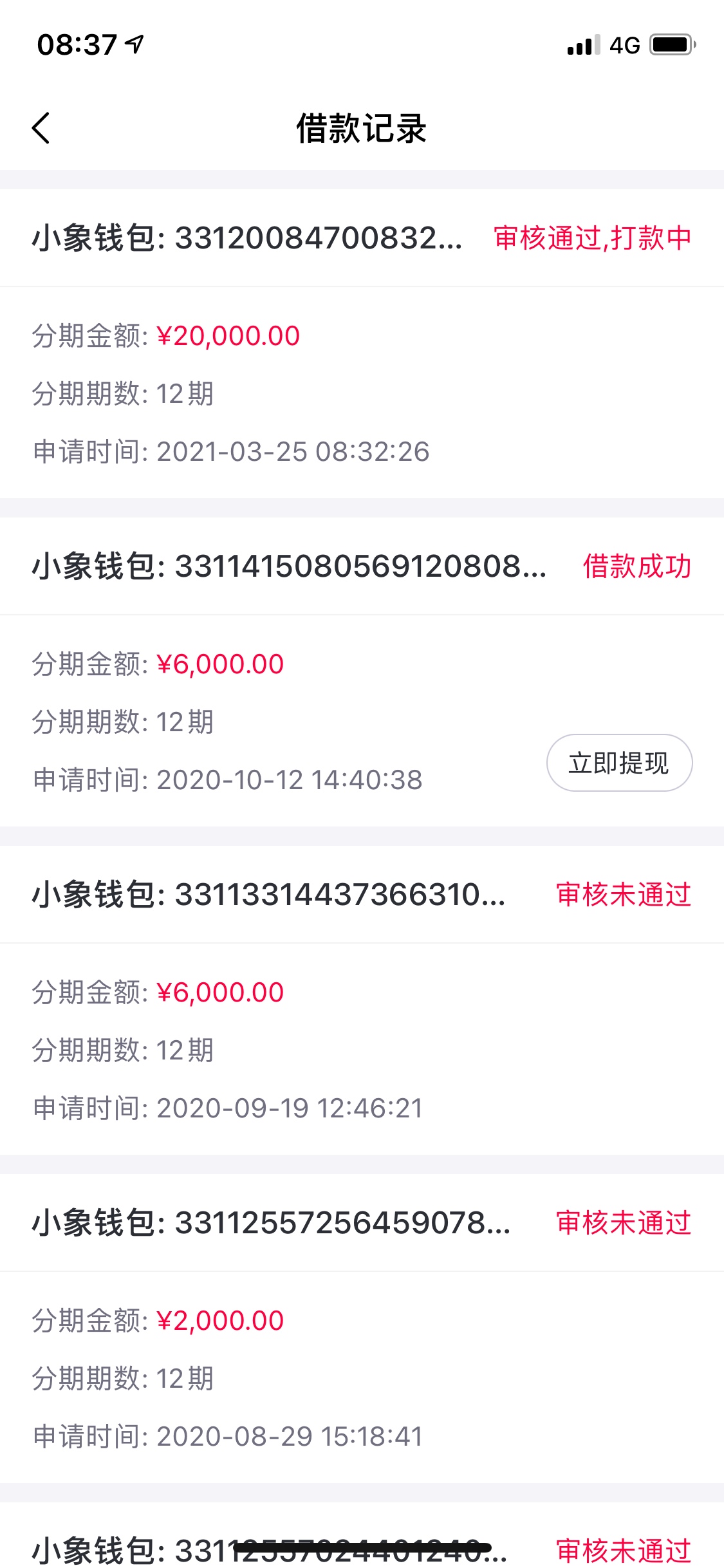Viewport: 724px width, 1568px height.
Task: Open the 审核未通过 record from 2020-09-19
Action: [x=362, y=1000]
